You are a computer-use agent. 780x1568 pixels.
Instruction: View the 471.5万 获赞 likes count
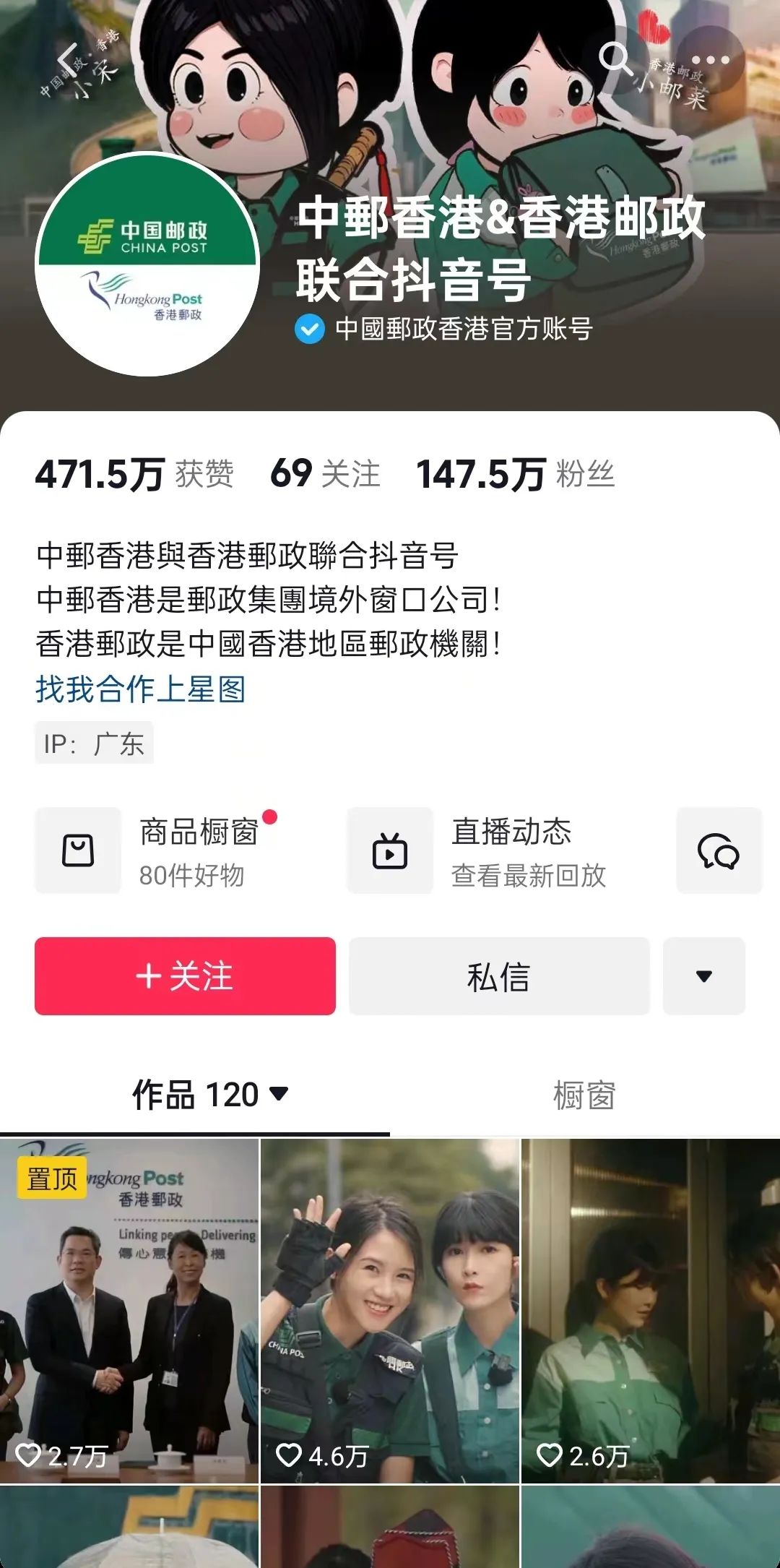134,475
